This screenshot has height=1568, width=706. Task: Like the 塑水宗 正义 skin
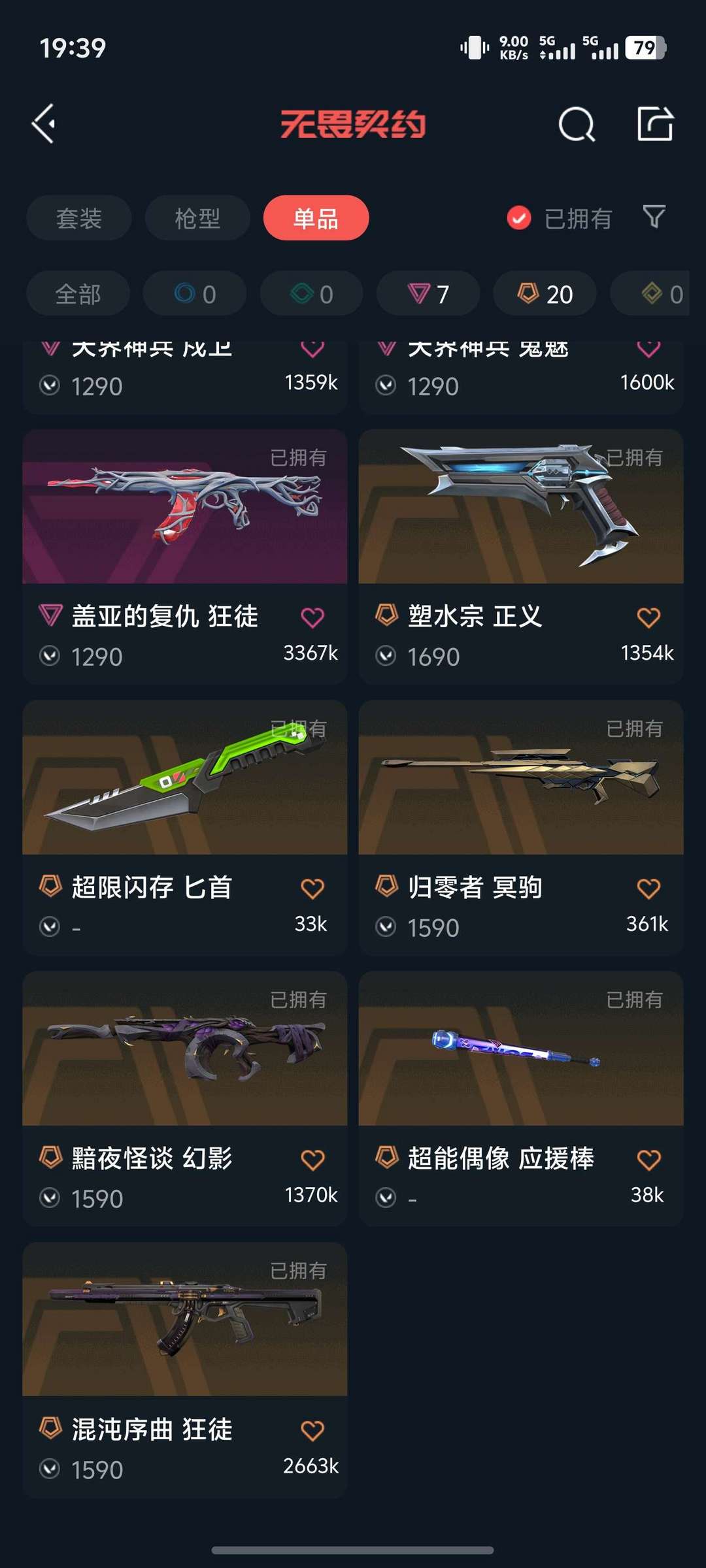(x=648, y=617)
